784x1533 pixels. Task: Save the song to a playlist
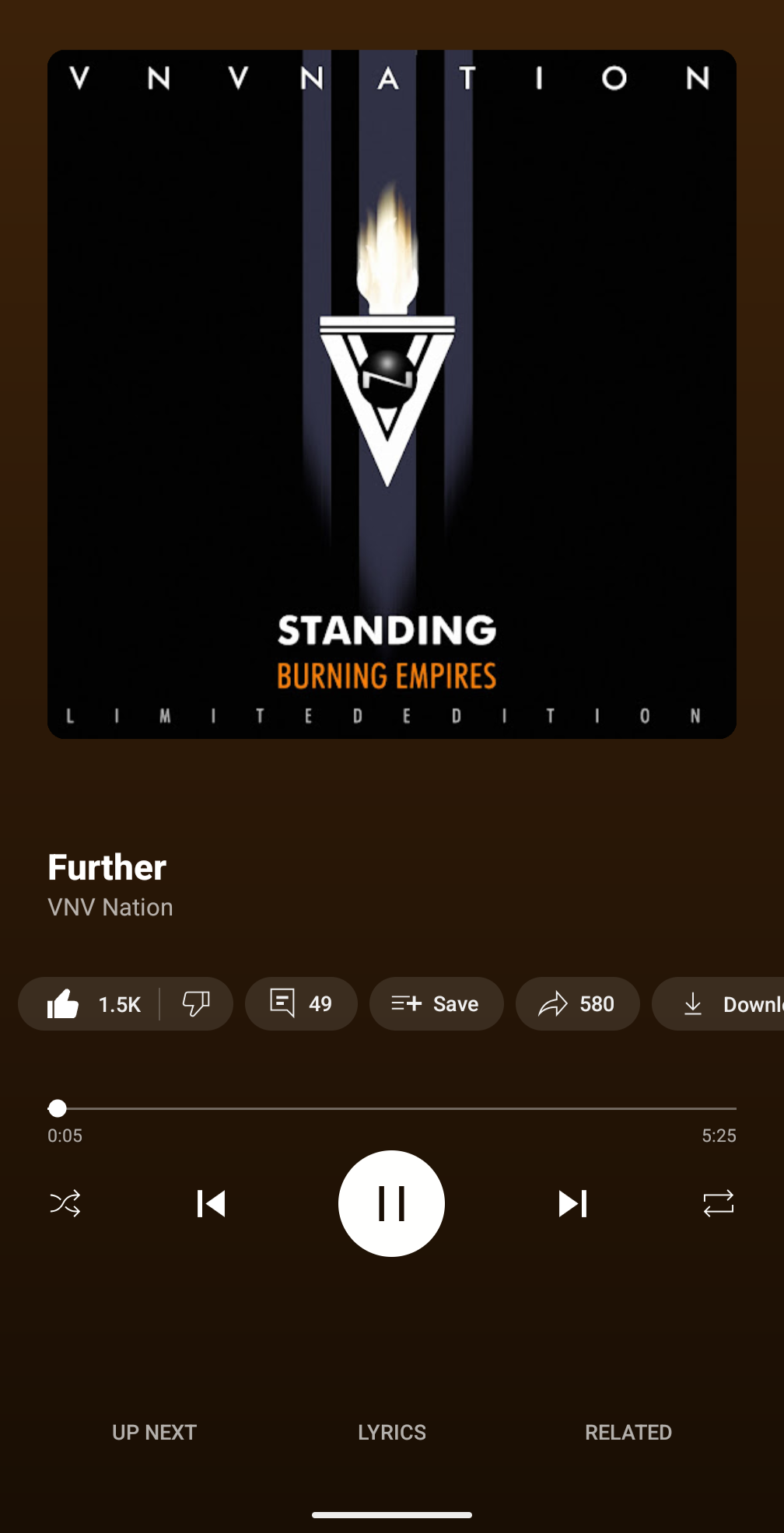[x=436, y=1004]
